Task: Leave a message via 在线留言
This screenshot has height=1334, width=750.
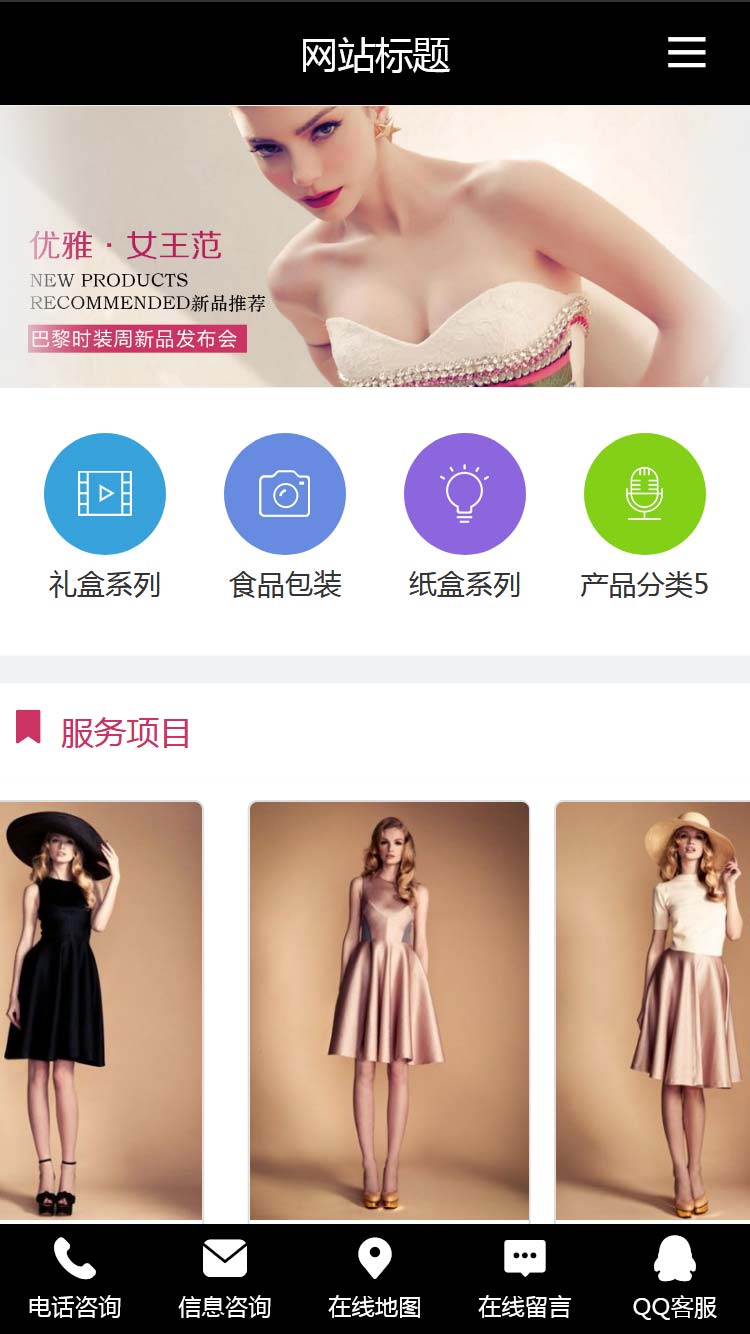Action: [x=525, y=1278]
